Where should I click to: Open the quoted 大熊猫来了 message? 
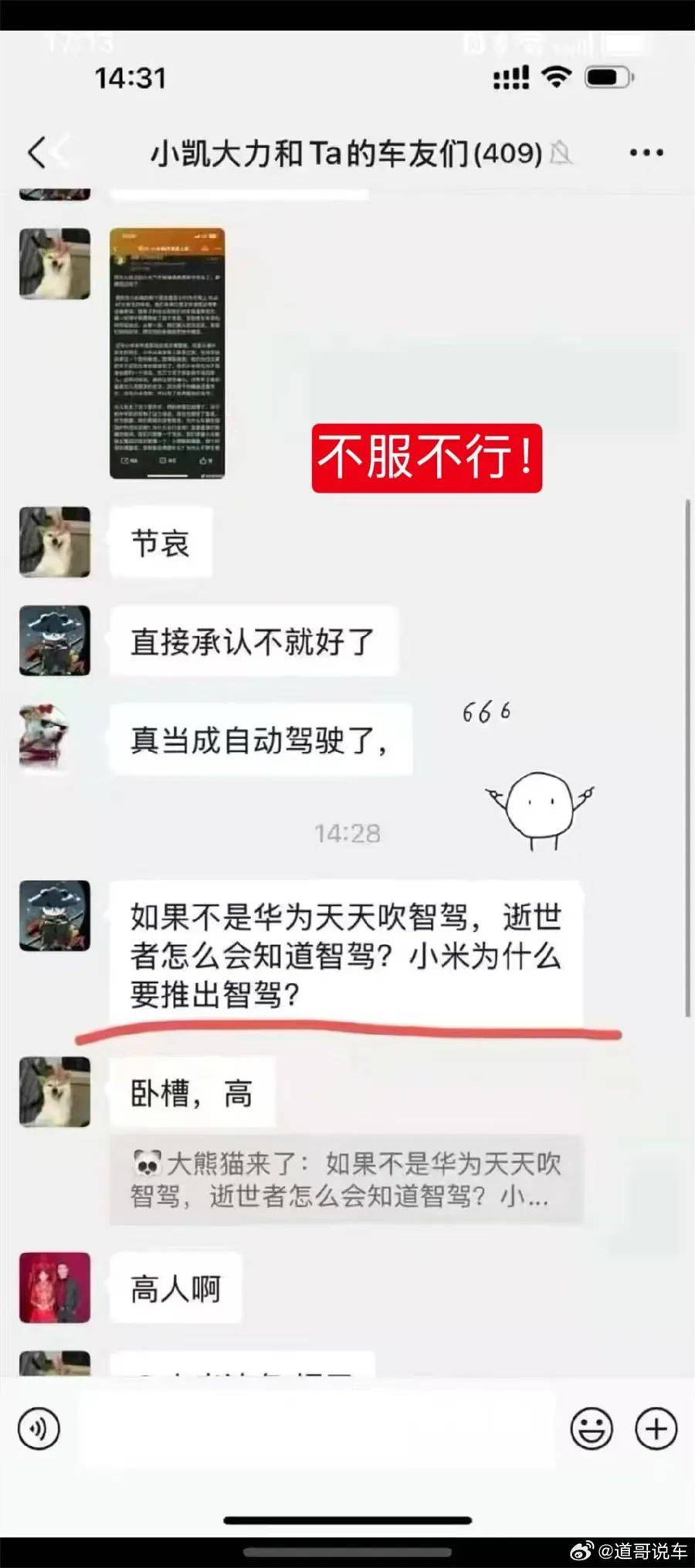coord(345,1179)
